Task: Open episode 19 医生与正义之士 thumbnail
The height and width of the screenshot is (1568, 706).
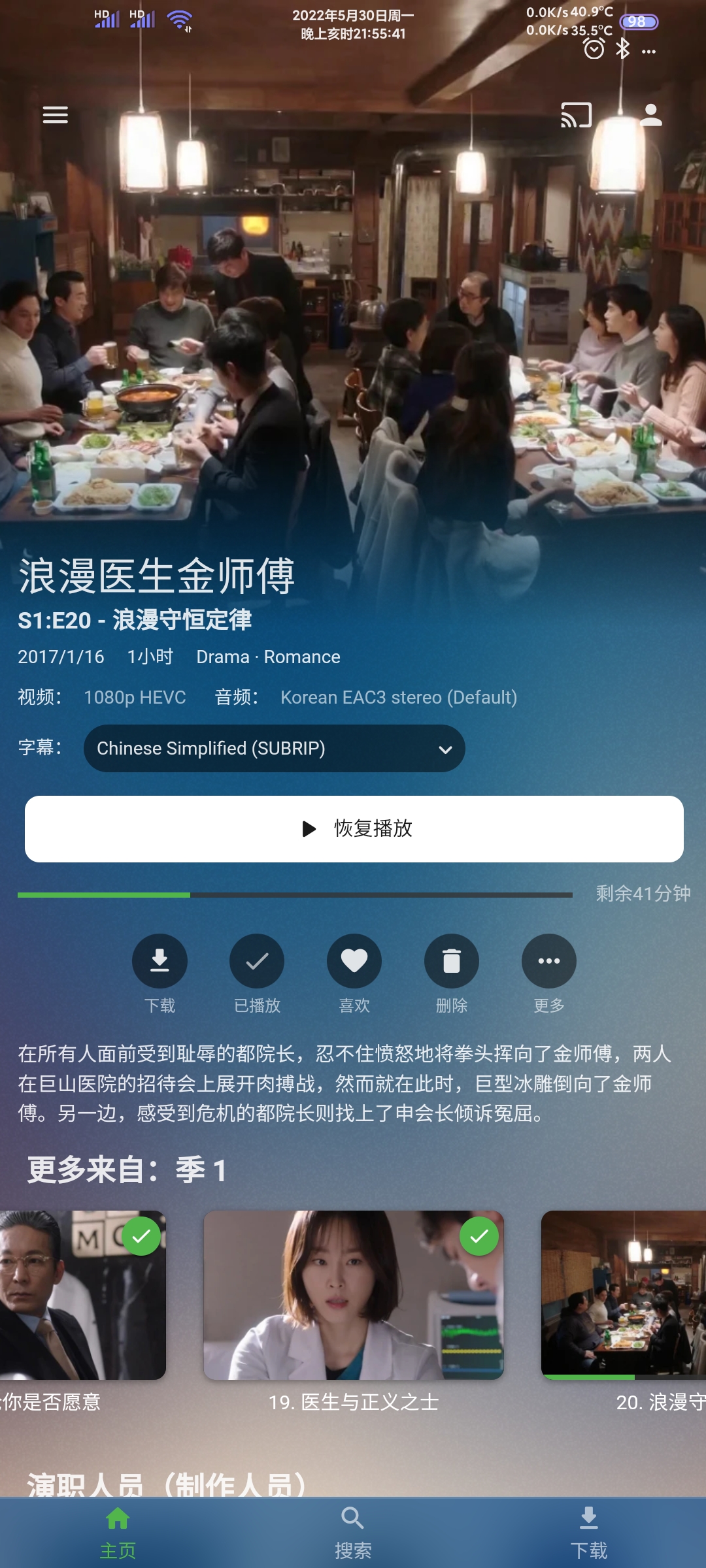Action: coord(354,1295)
